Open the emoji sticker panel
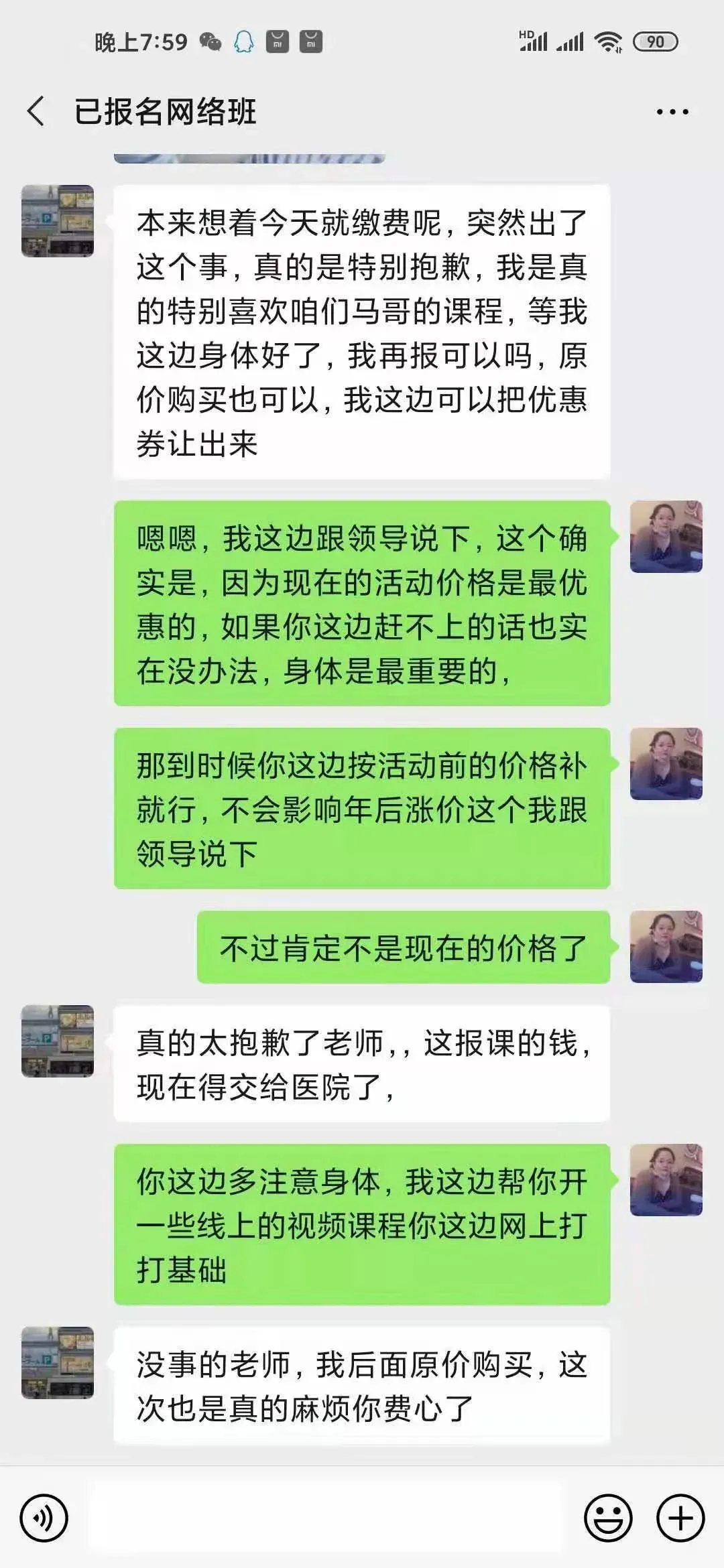The width and height of the screenshot is (724, 1568). (x=608, y=1518)
